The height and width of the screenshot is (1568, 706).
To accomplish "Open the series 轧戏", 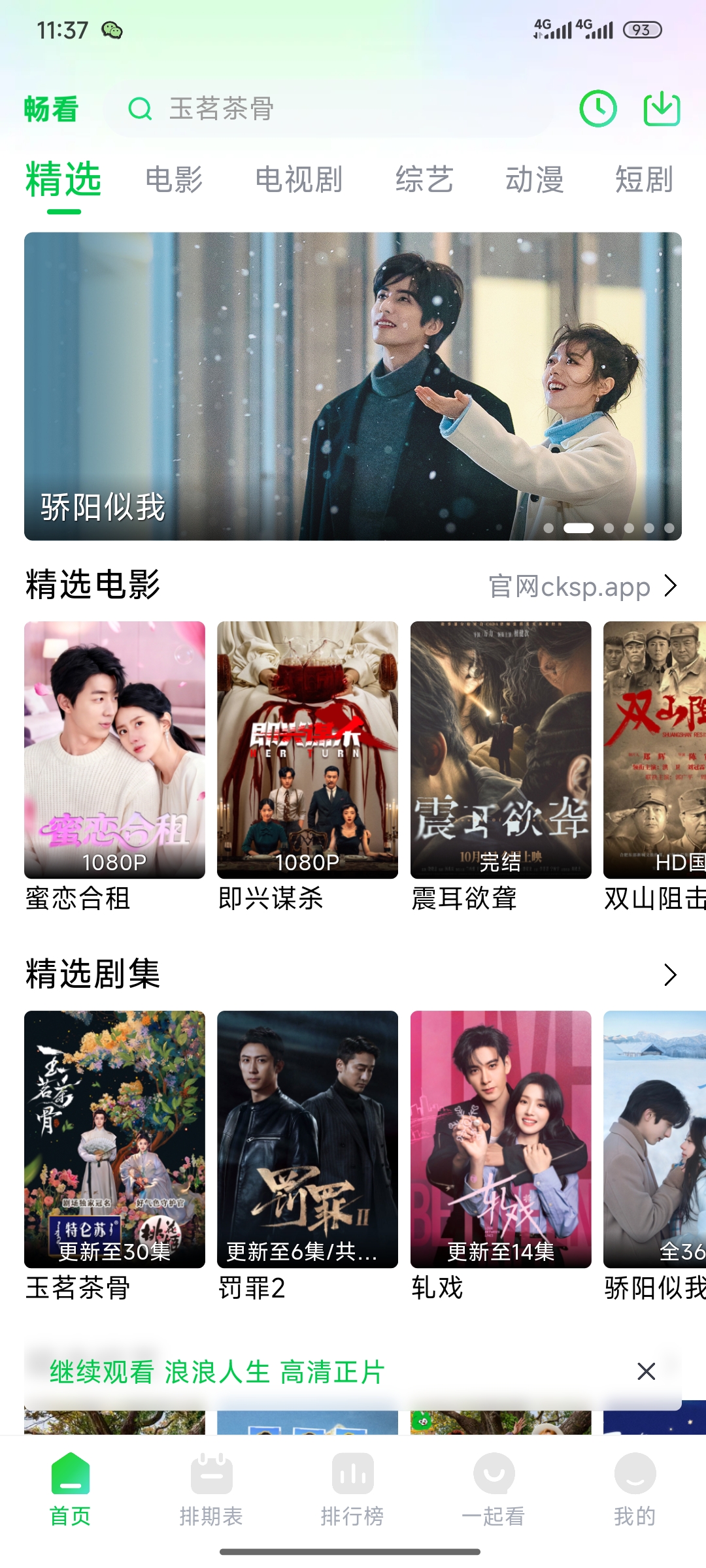I will (x=501, y=1139).
